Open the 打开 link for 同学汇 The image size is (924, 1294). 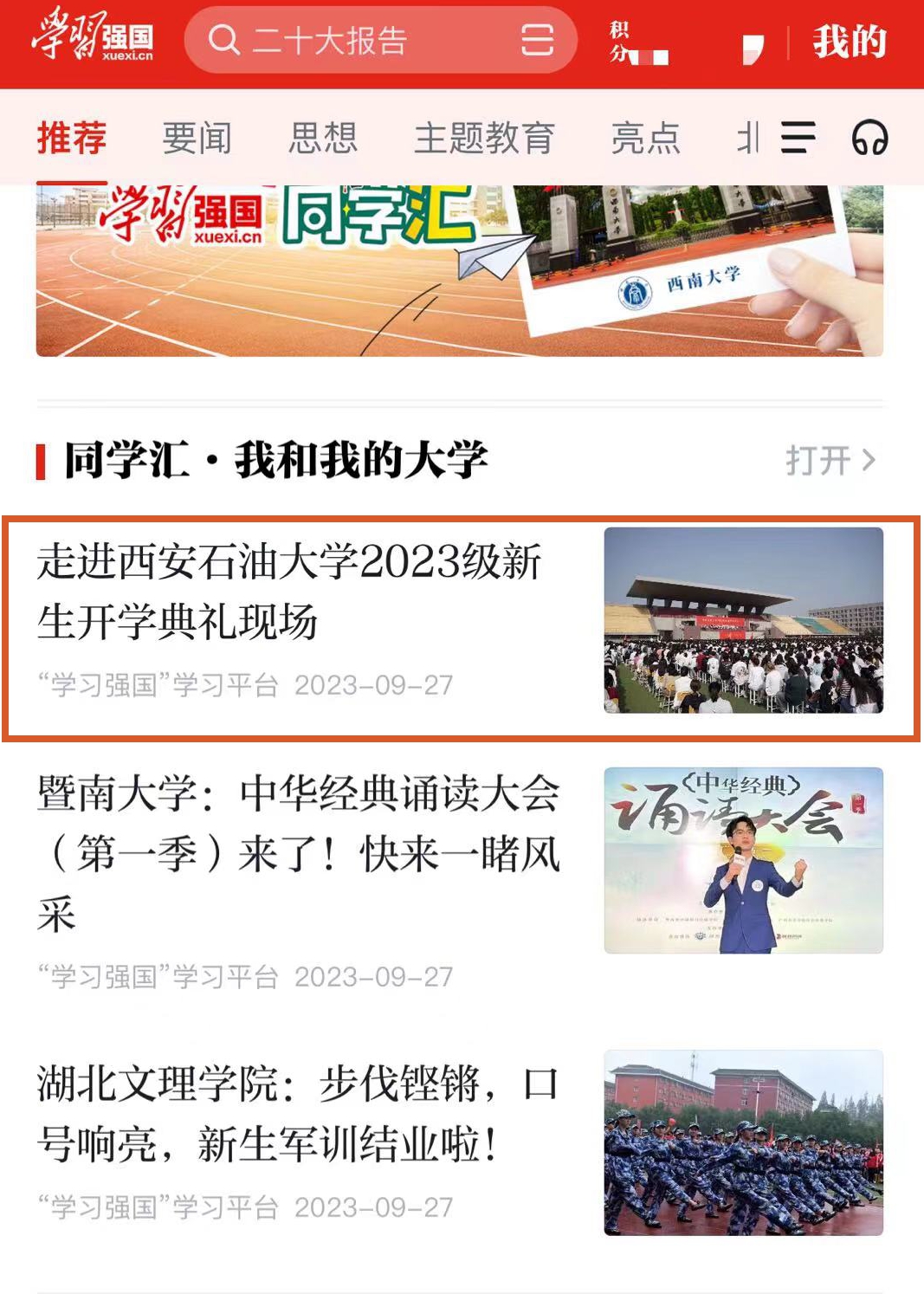(817, 460)
